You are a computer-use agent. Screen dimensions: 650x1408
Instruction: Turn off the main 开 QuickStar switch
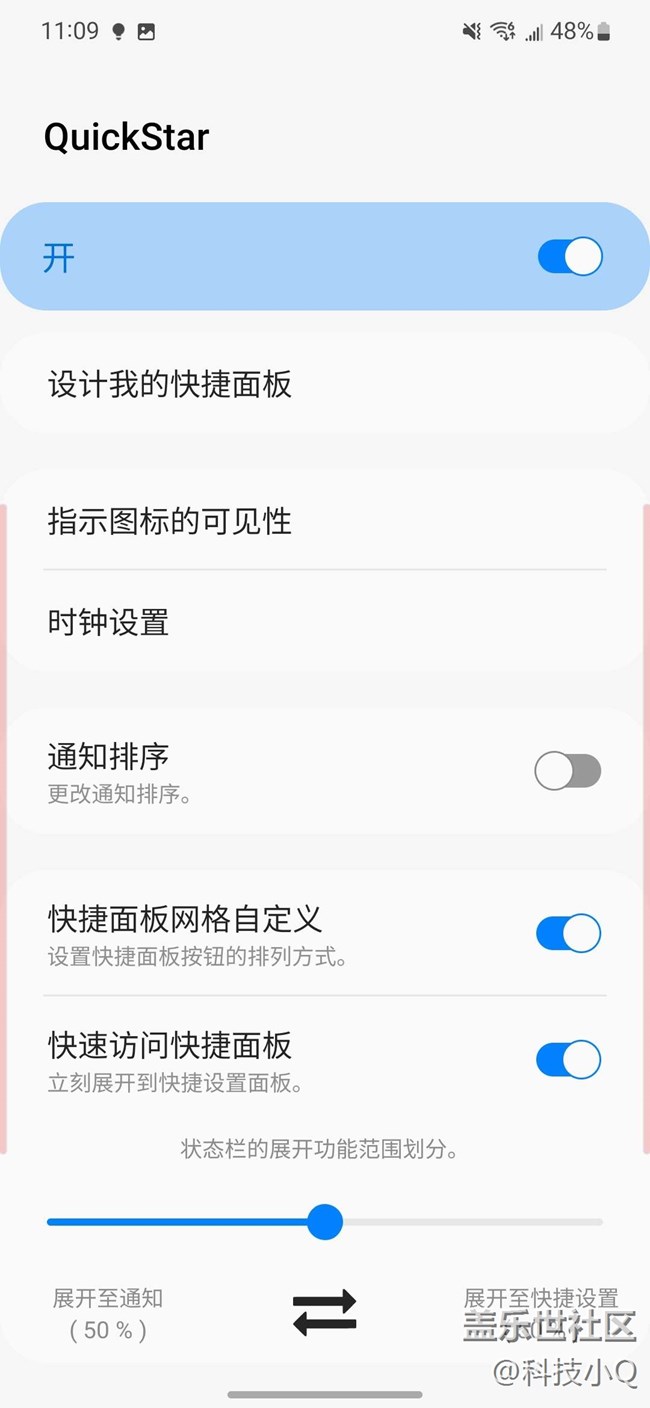[570, 257]
